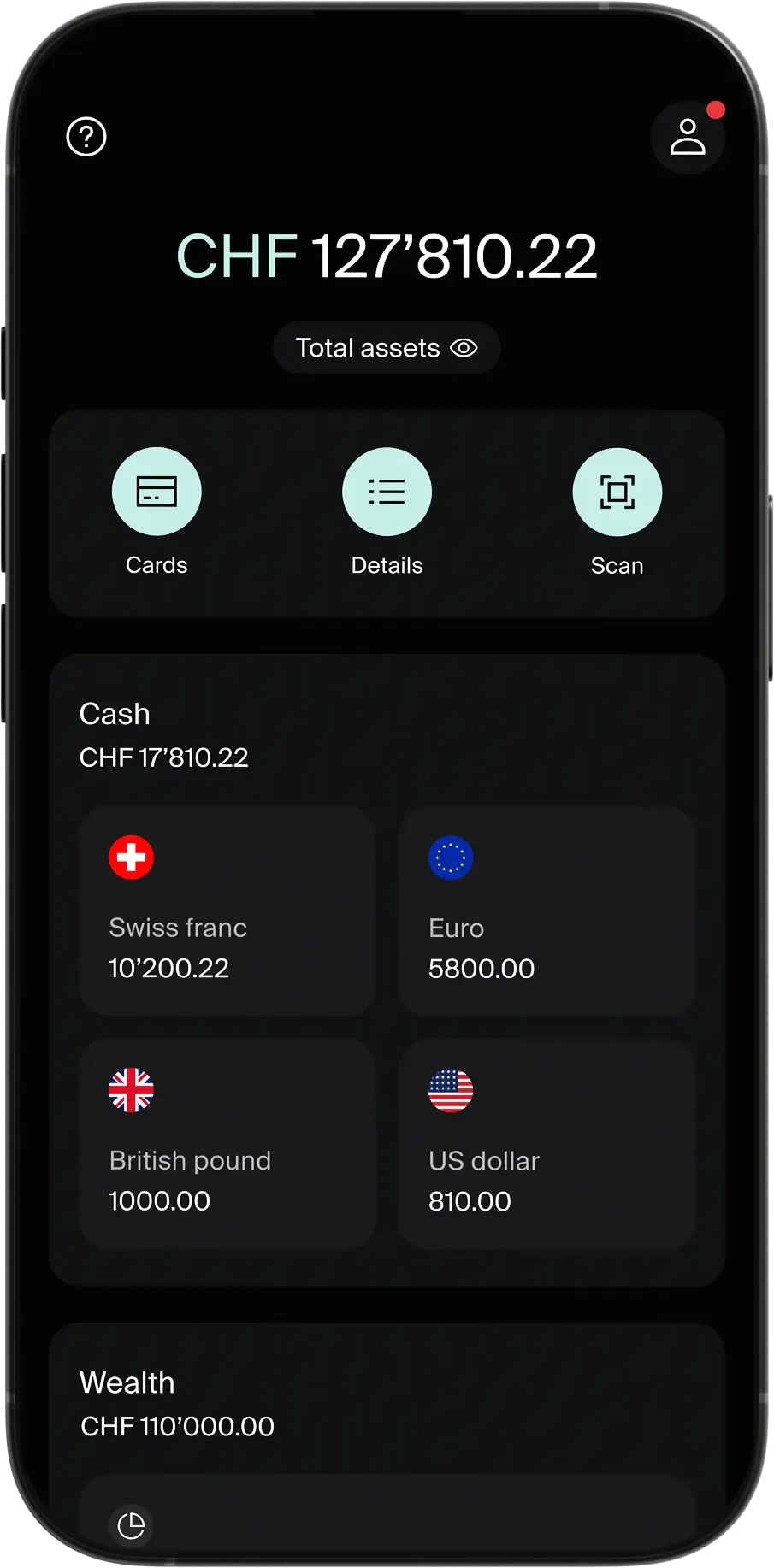
Task: Open the profile icon with notification dot
Action: pyautogui.click(x=687, y=138)
